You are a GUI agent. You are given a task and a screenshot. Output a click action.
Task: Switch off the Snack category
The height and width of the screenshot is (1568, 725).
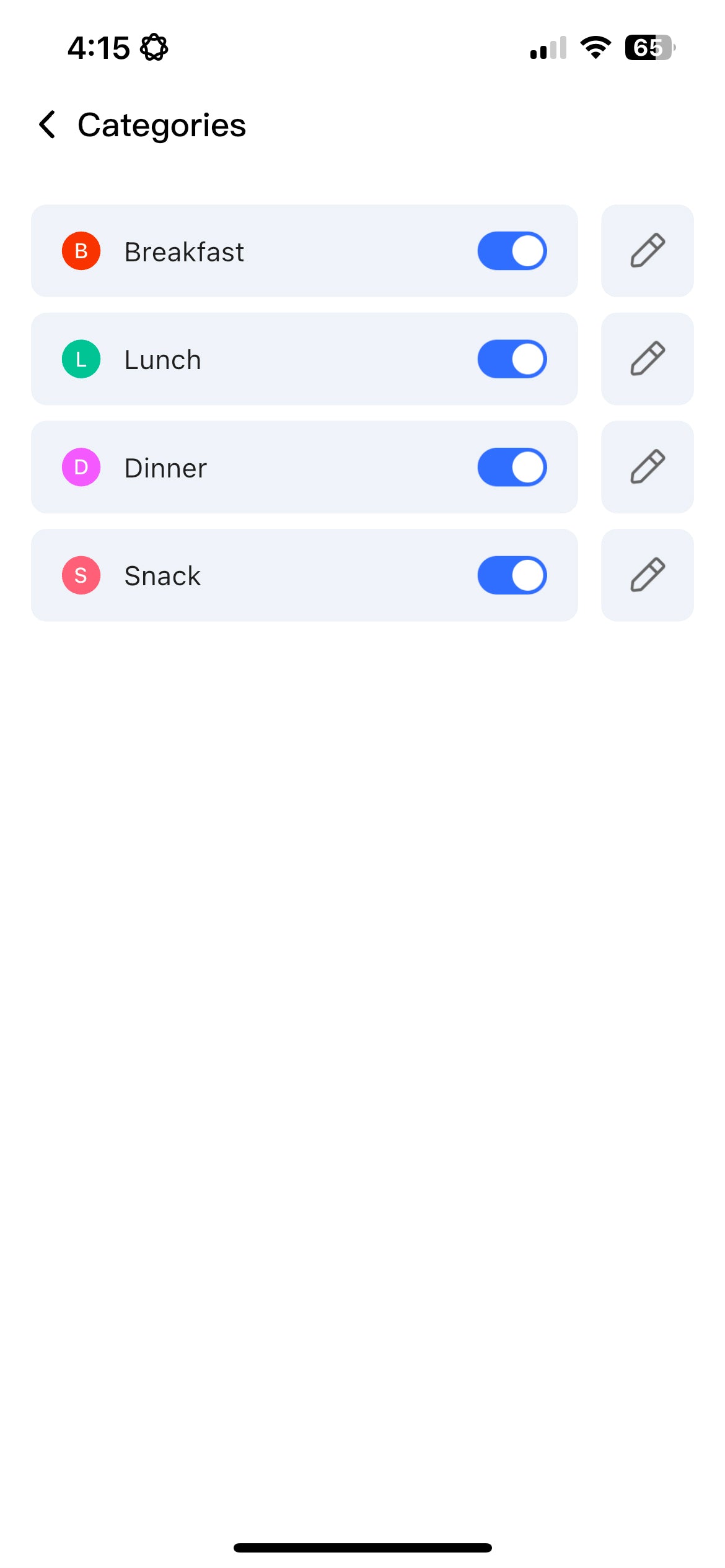511,575
